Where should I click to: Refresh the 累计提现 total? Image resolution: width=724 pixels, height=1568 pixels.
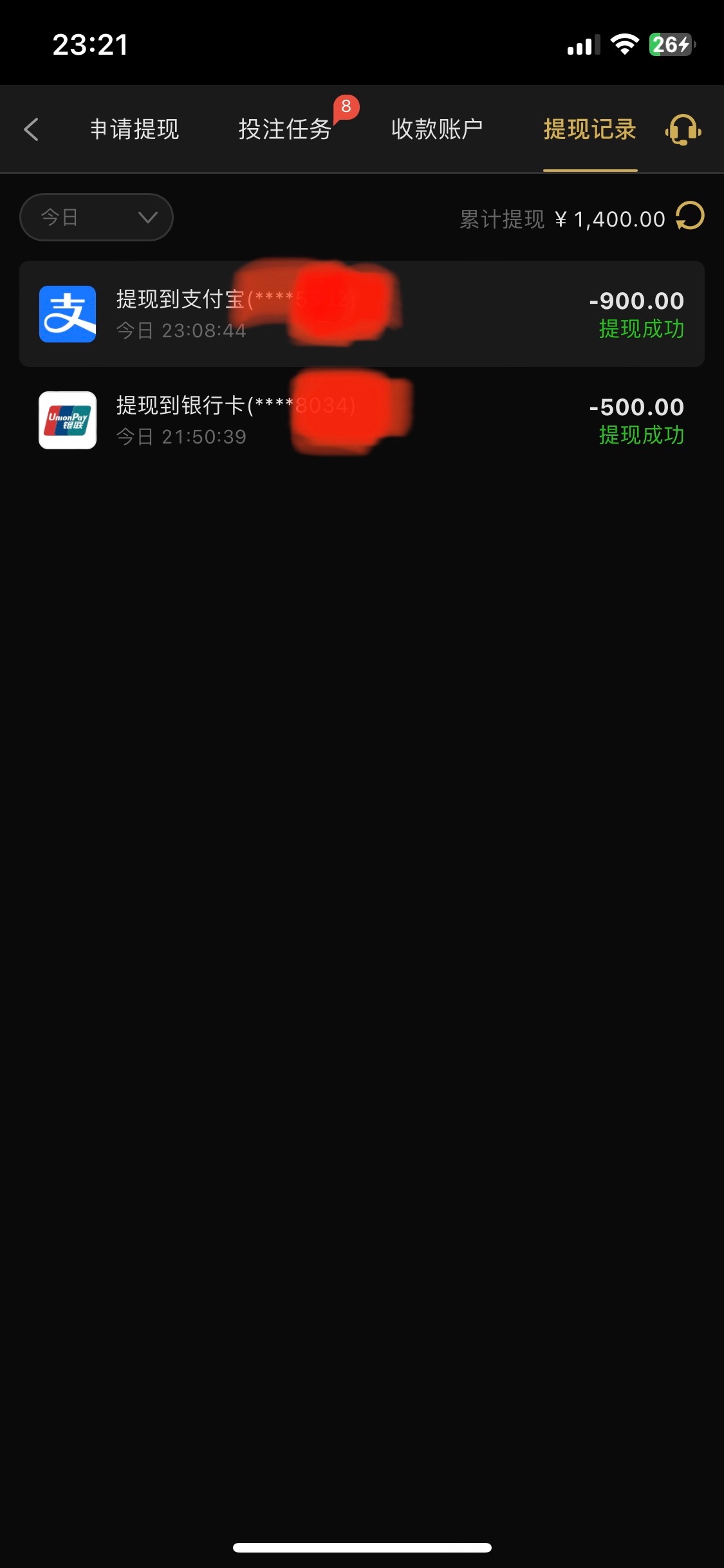[x=690, y=216]
